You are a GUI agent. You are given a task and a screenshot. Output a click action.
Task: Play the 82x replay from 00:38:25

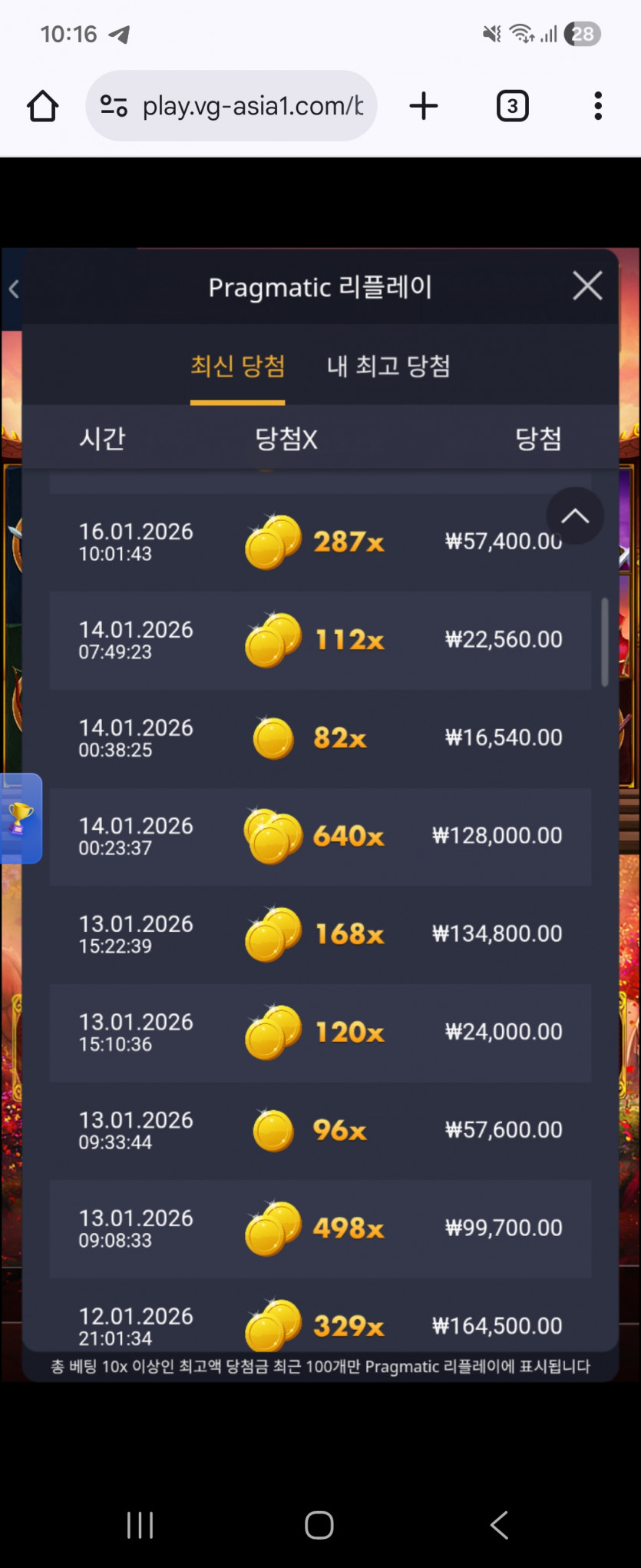coord(320,738)
